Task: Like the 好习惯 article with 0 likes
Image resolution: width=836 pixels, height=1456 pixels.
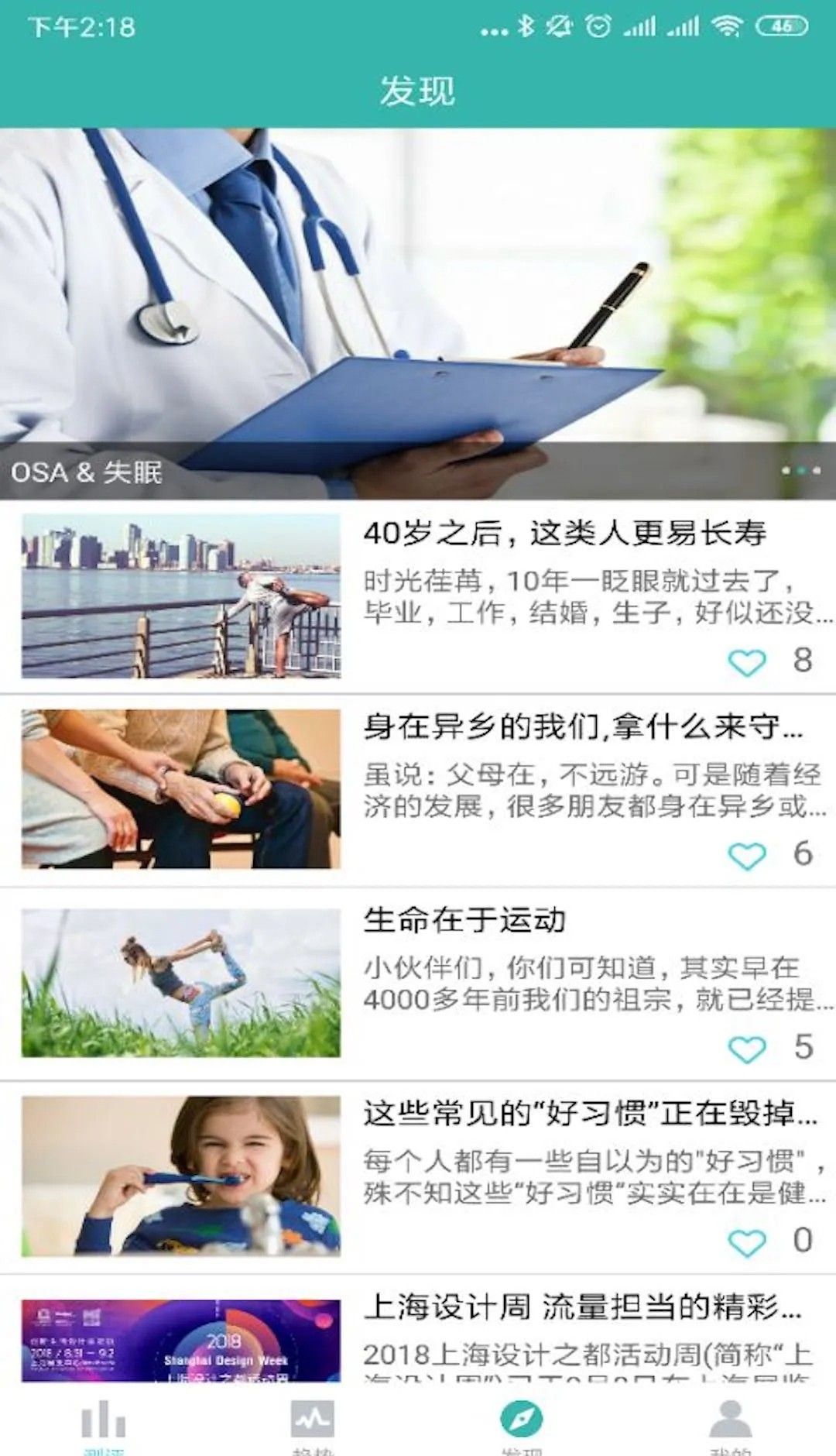Action: (x=747, y=1242)
